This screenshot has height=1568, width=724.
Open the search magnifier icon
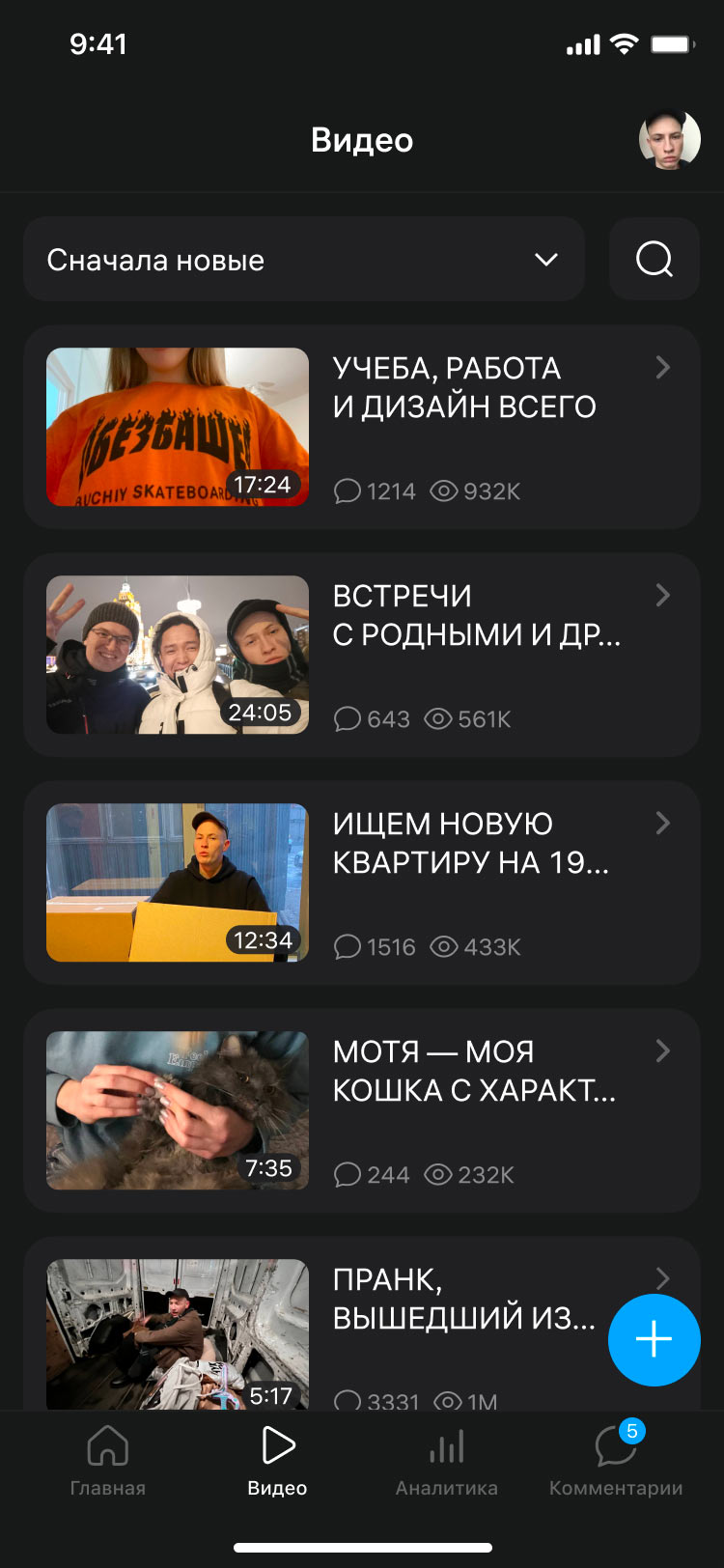point(654,259)
